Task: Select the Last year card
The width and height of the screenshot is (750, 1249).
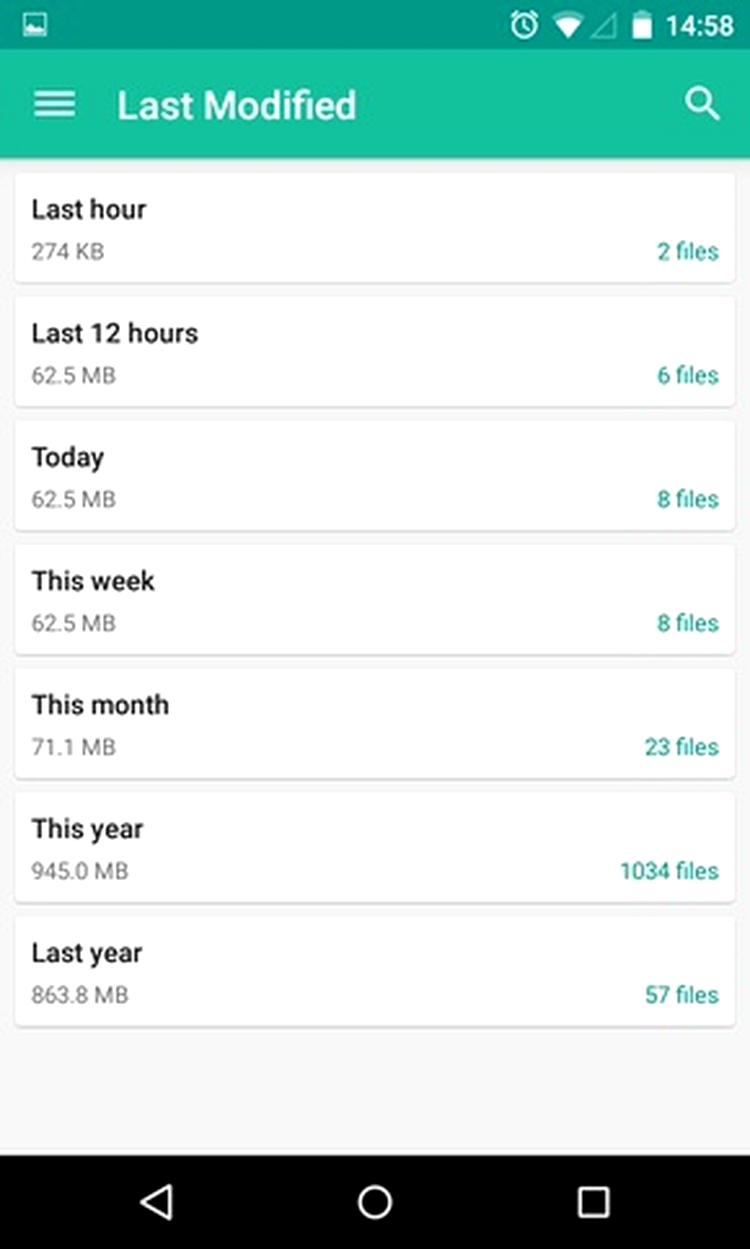Action: [375, 973]
